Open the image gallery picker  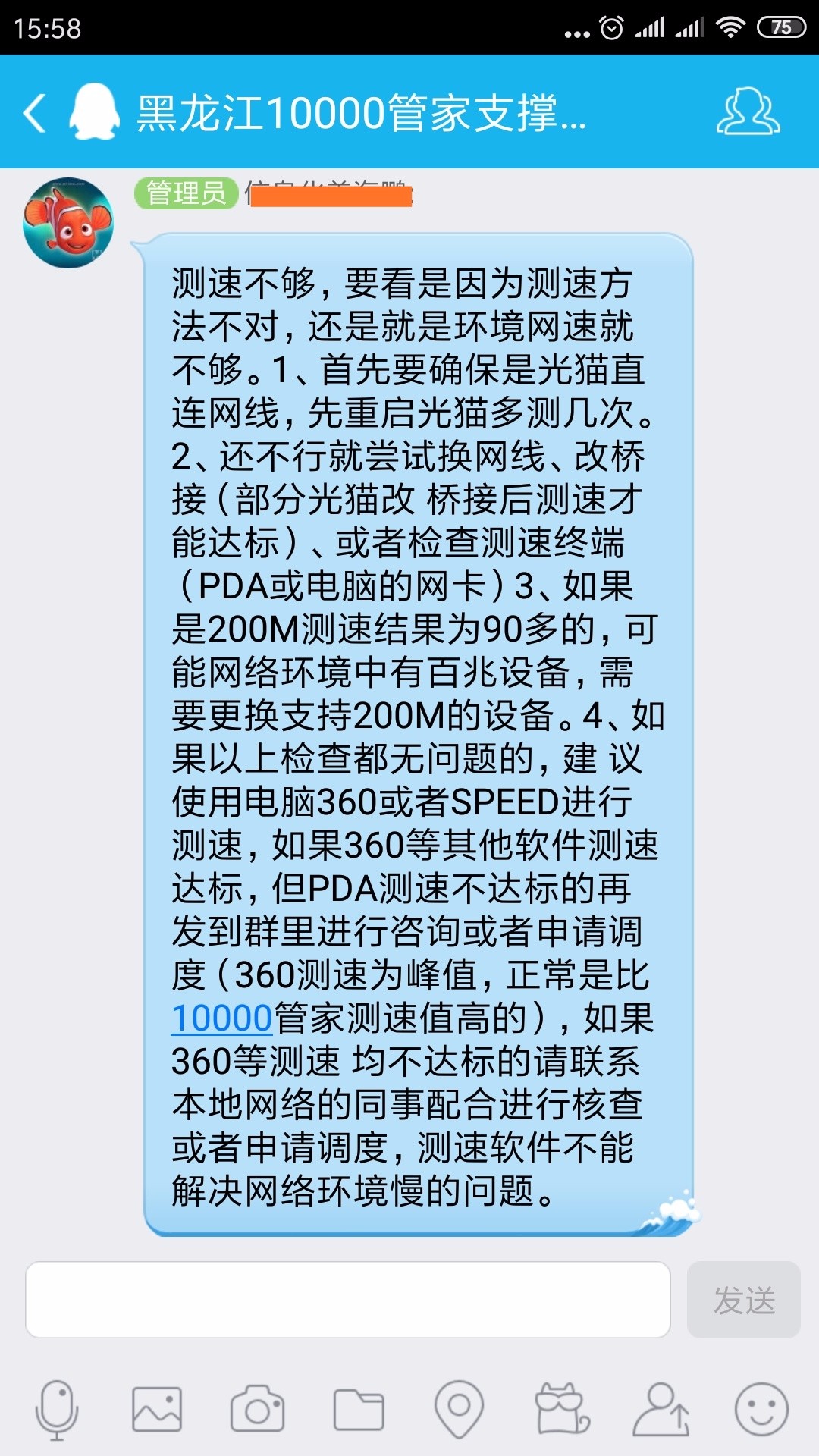click(157, 1409)
